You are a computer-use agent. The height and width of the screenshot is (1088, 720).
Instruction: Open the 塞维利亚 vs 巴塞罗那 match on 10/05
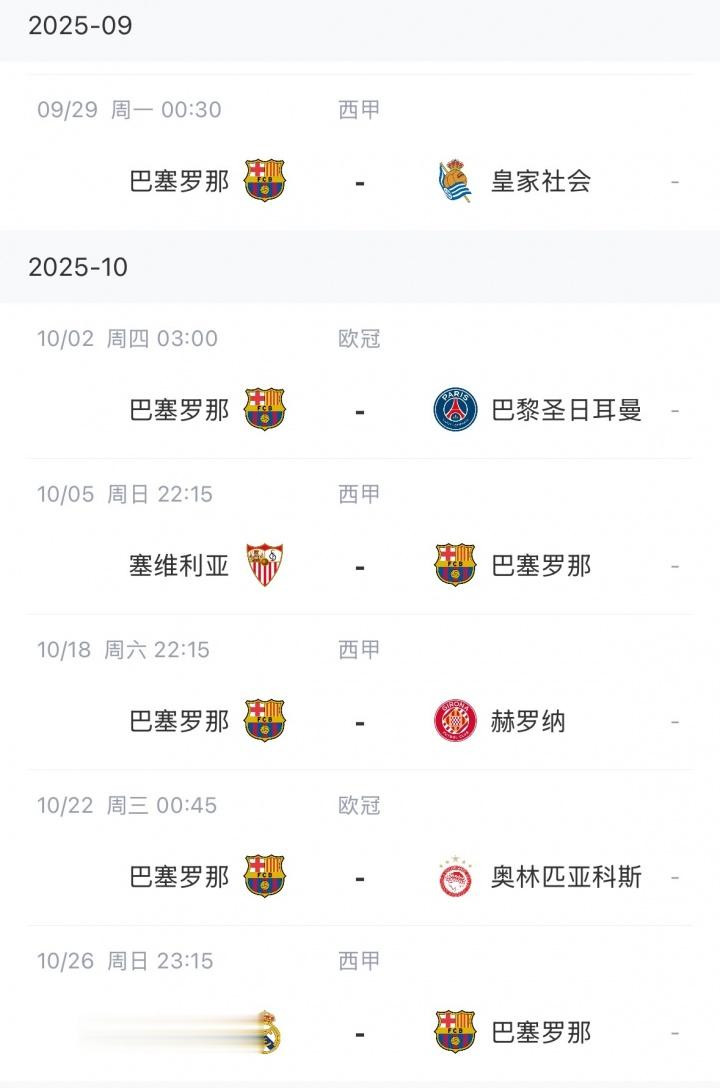coord(360,566)
